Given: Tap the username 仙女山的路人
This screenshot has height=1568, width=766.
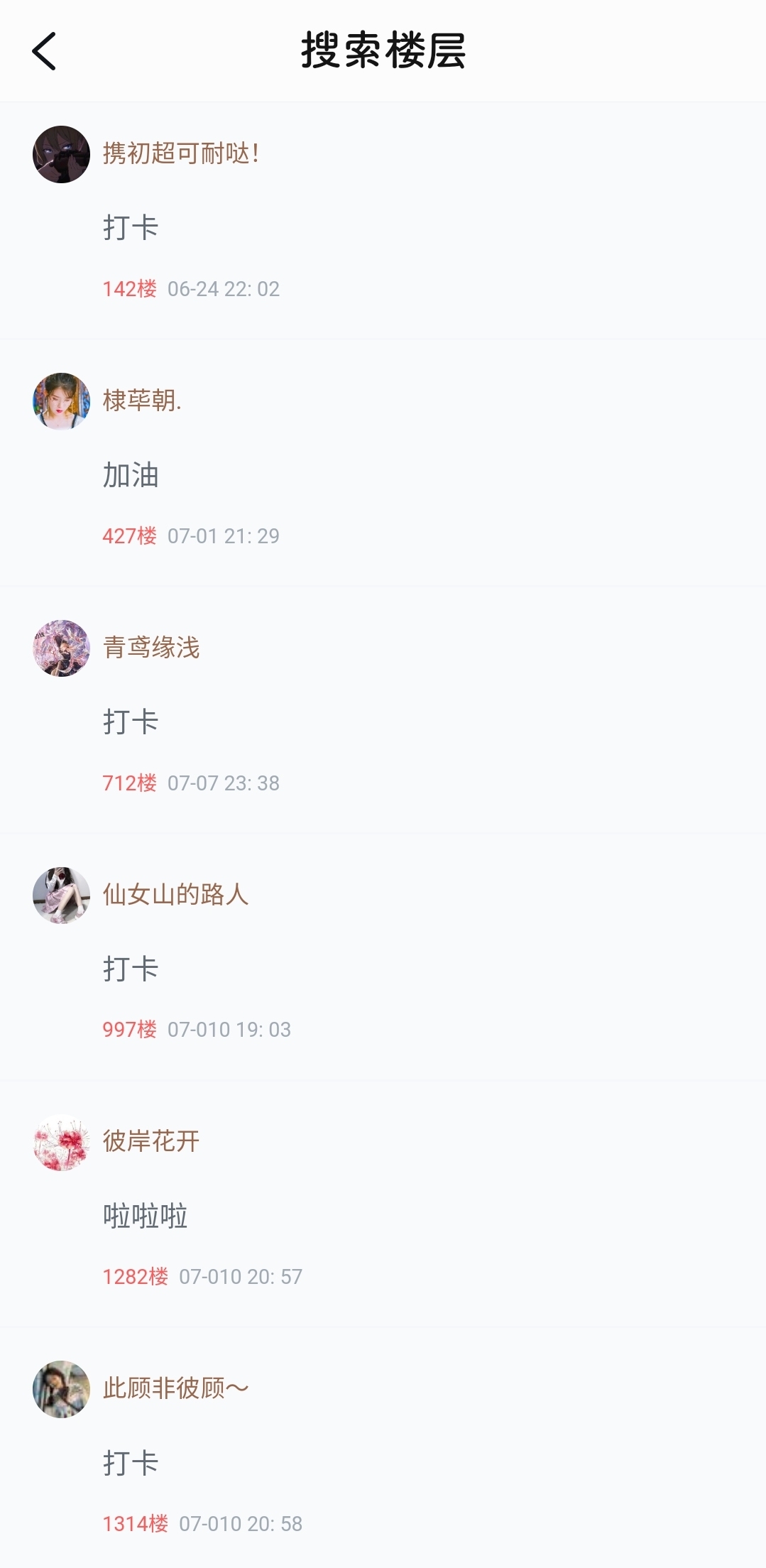Looking at the screenshot, I should [x=175, y=894].
